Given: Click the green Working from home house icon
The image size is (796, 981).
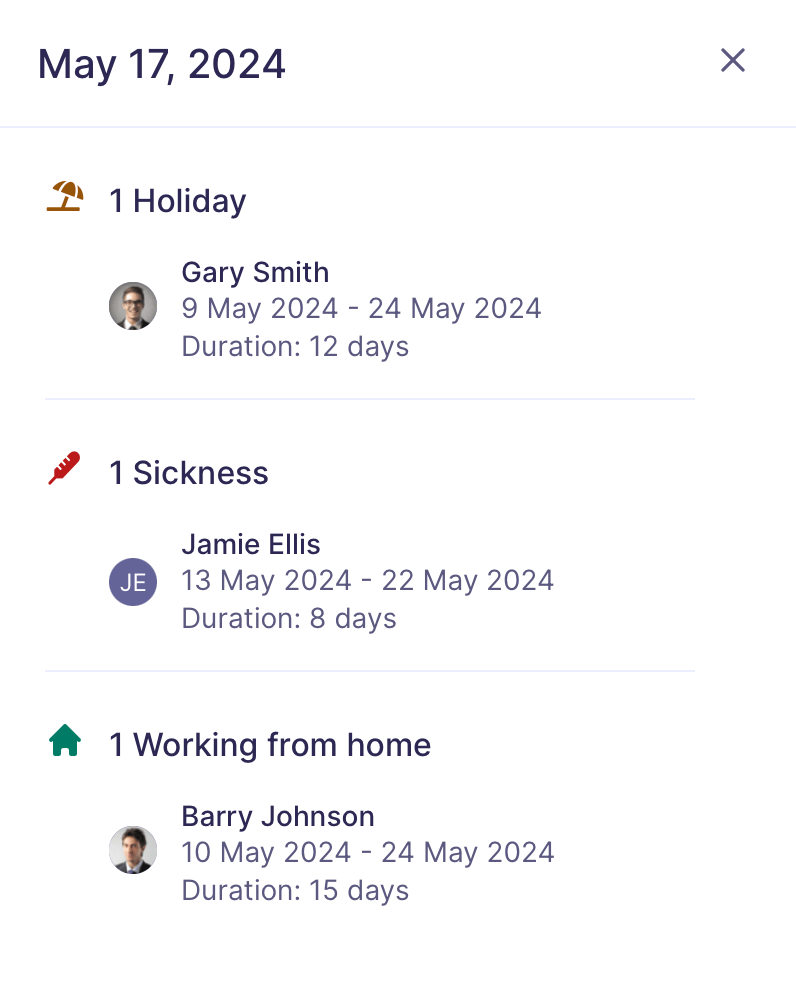Looking at the screenshot, I should tap(63, 739).
